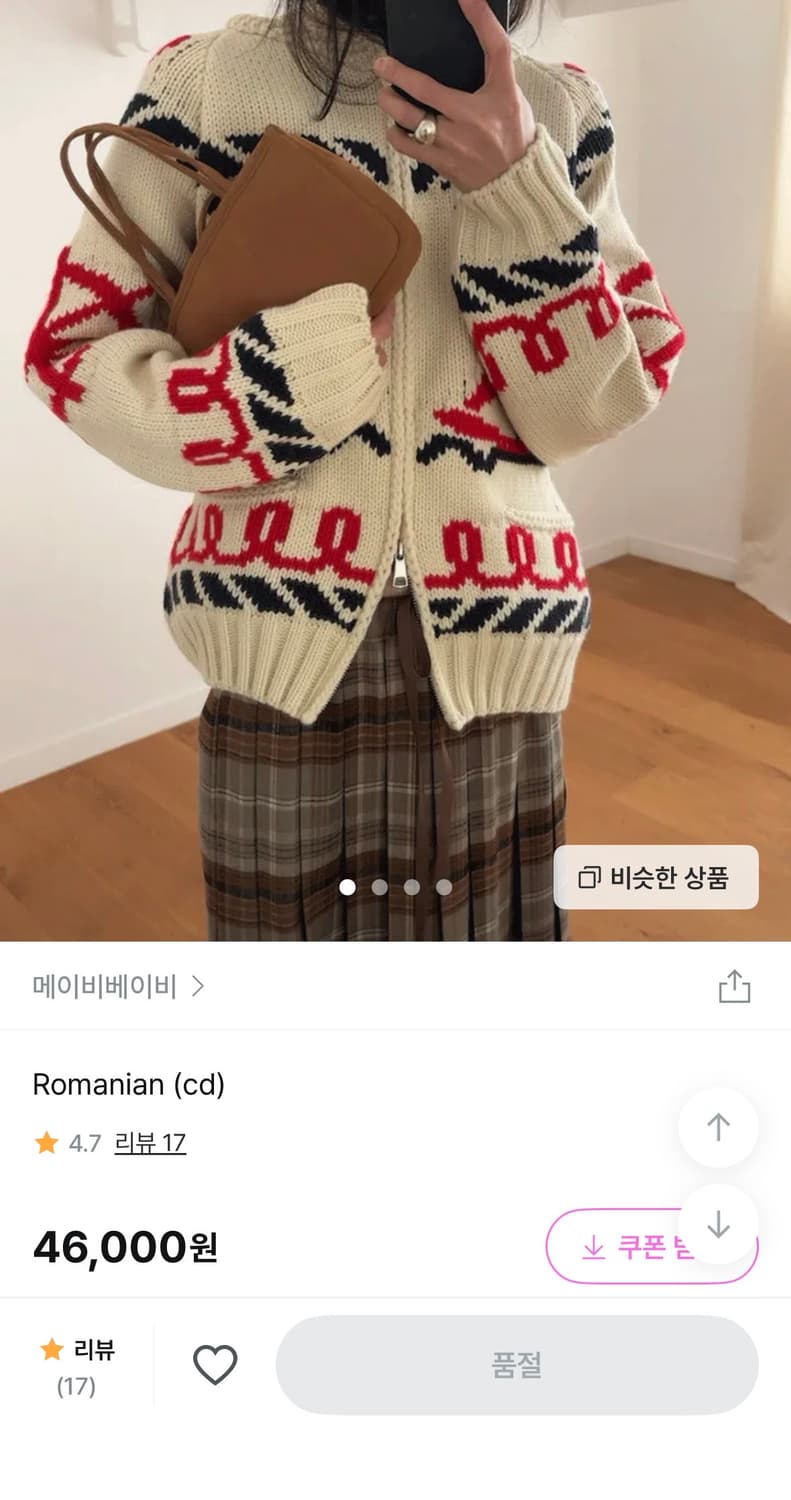Screen dimensions: 791x1500
Task: Tap the product photo to enlarge it
Action: (395, 450)
